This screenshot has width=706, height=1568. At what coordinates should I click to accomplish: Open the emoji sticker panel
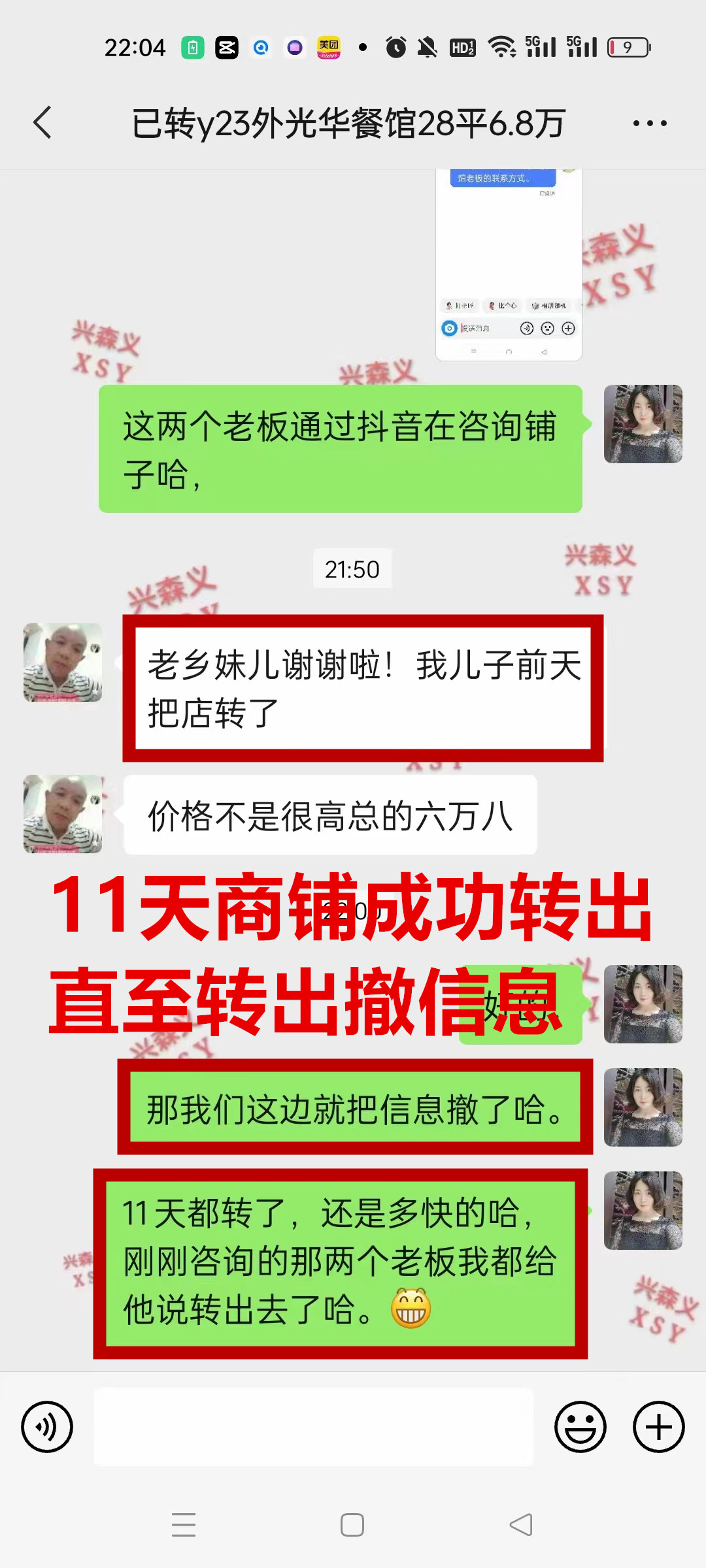click(580, 1427)
